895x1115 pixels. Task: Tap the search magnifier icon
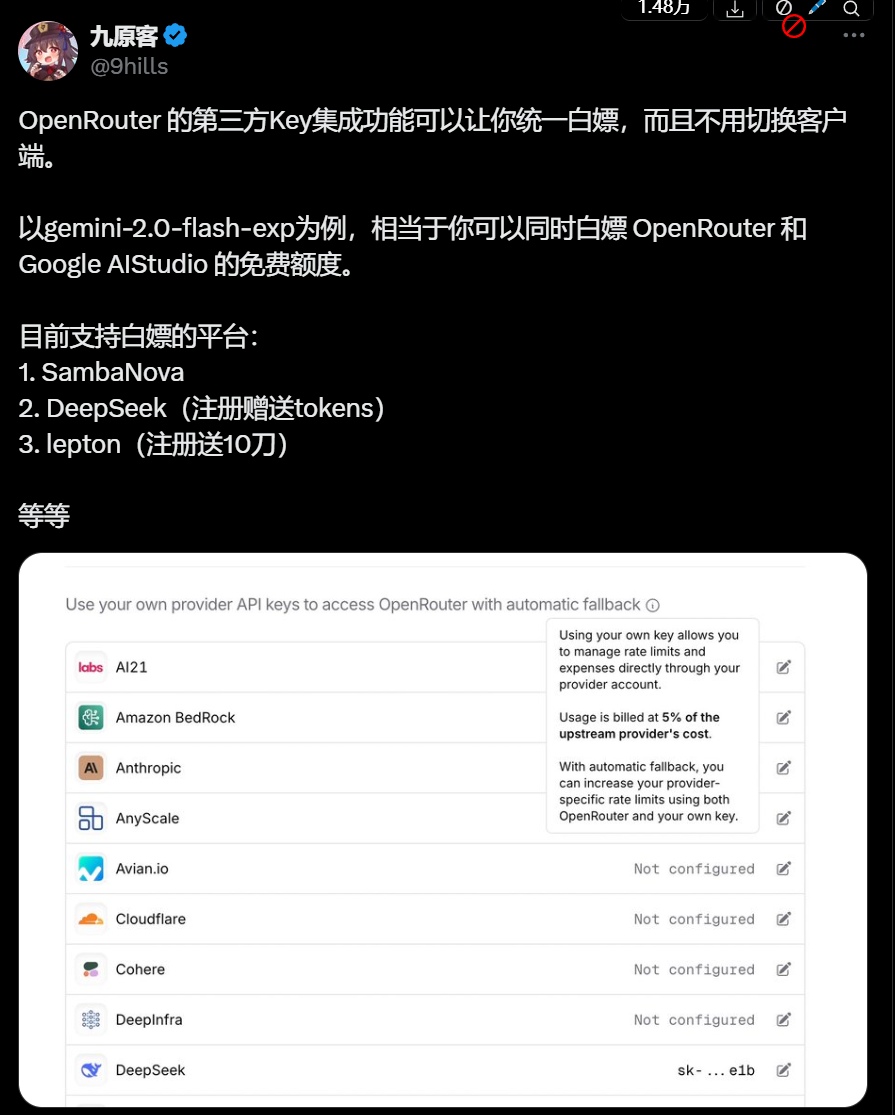(x=851, y=9)
